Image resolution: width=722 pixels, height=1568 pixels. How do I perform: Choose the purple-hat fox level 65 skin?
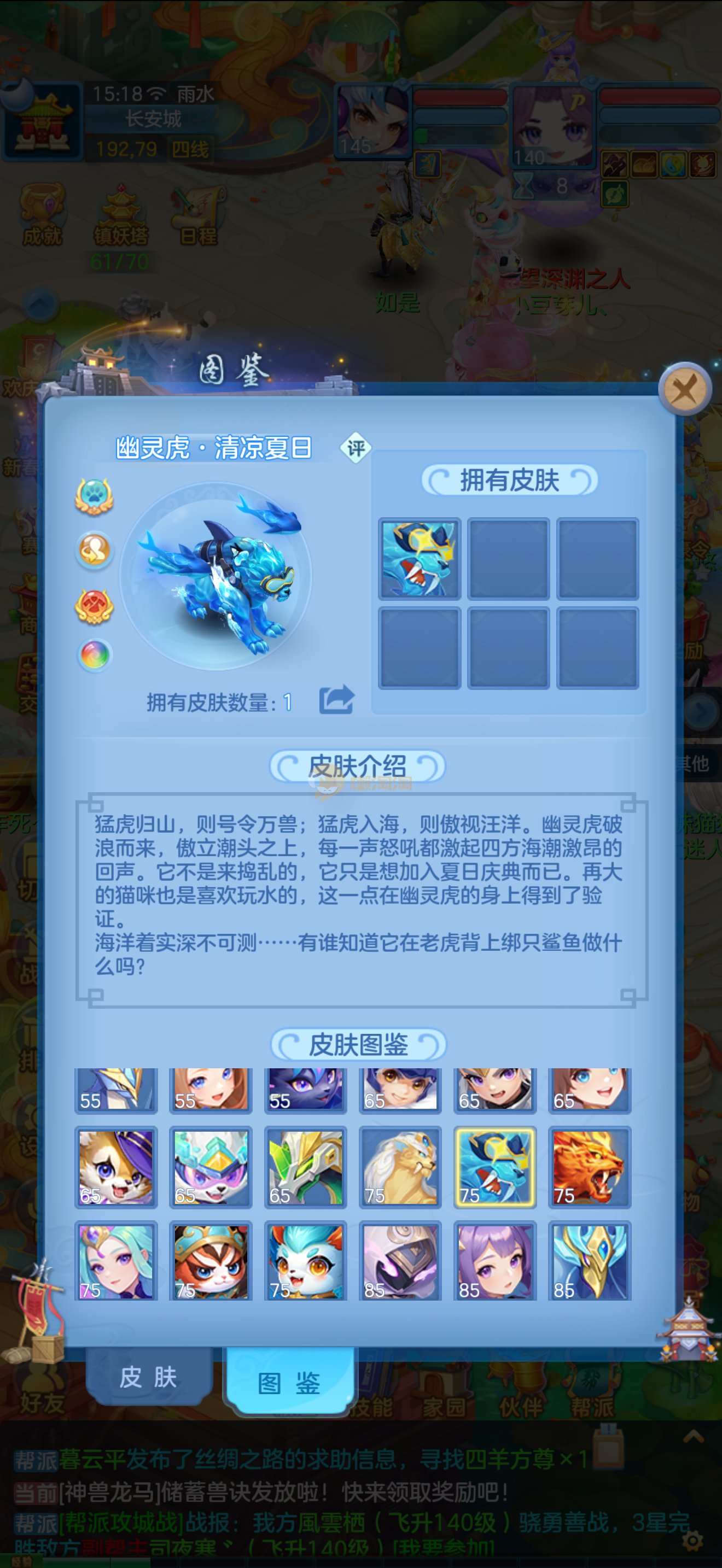115,1166
